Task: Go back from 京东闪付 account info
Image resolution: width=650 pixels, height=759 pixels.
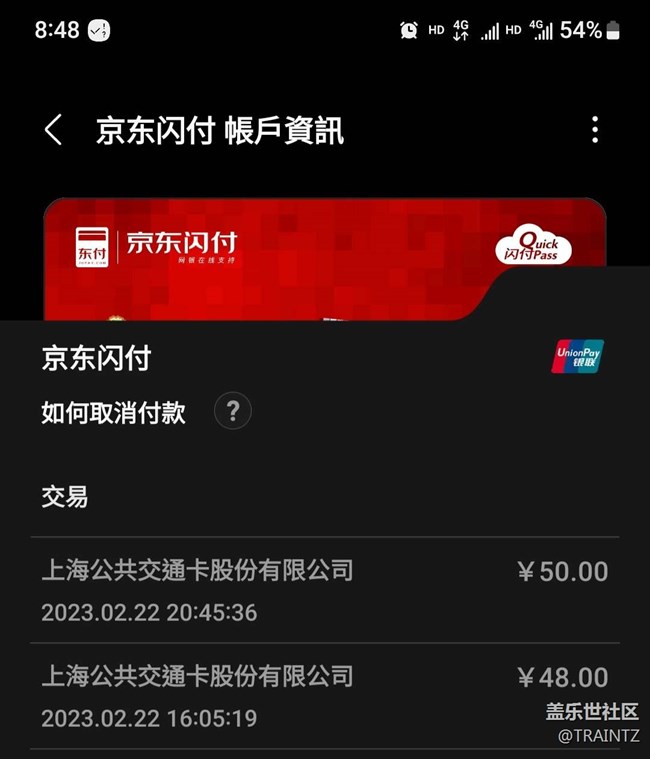Action: 53,130
